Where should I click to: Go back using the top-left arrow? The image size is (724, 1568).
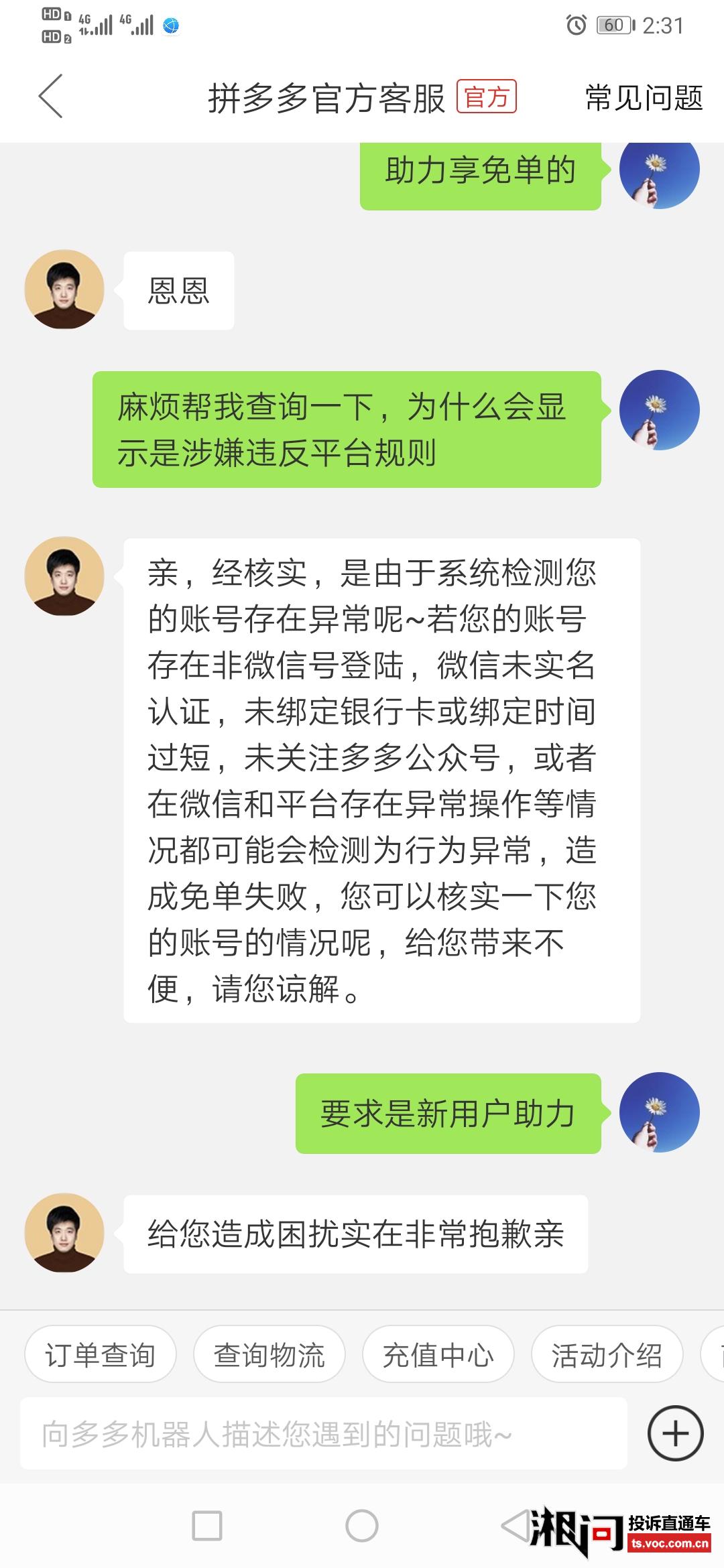(x=51, y=97)
